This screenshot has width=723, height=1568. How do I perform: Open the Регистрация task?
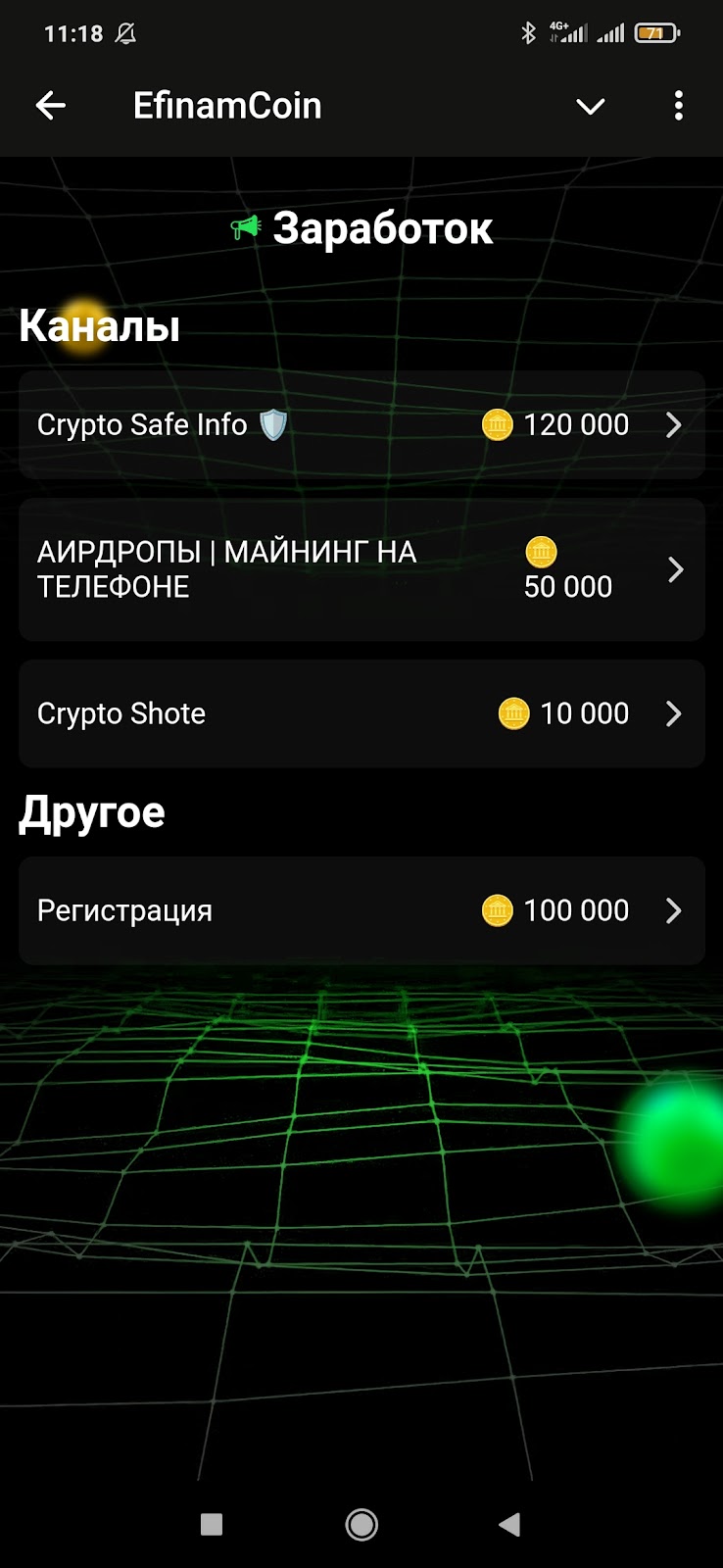coord(361,910)
